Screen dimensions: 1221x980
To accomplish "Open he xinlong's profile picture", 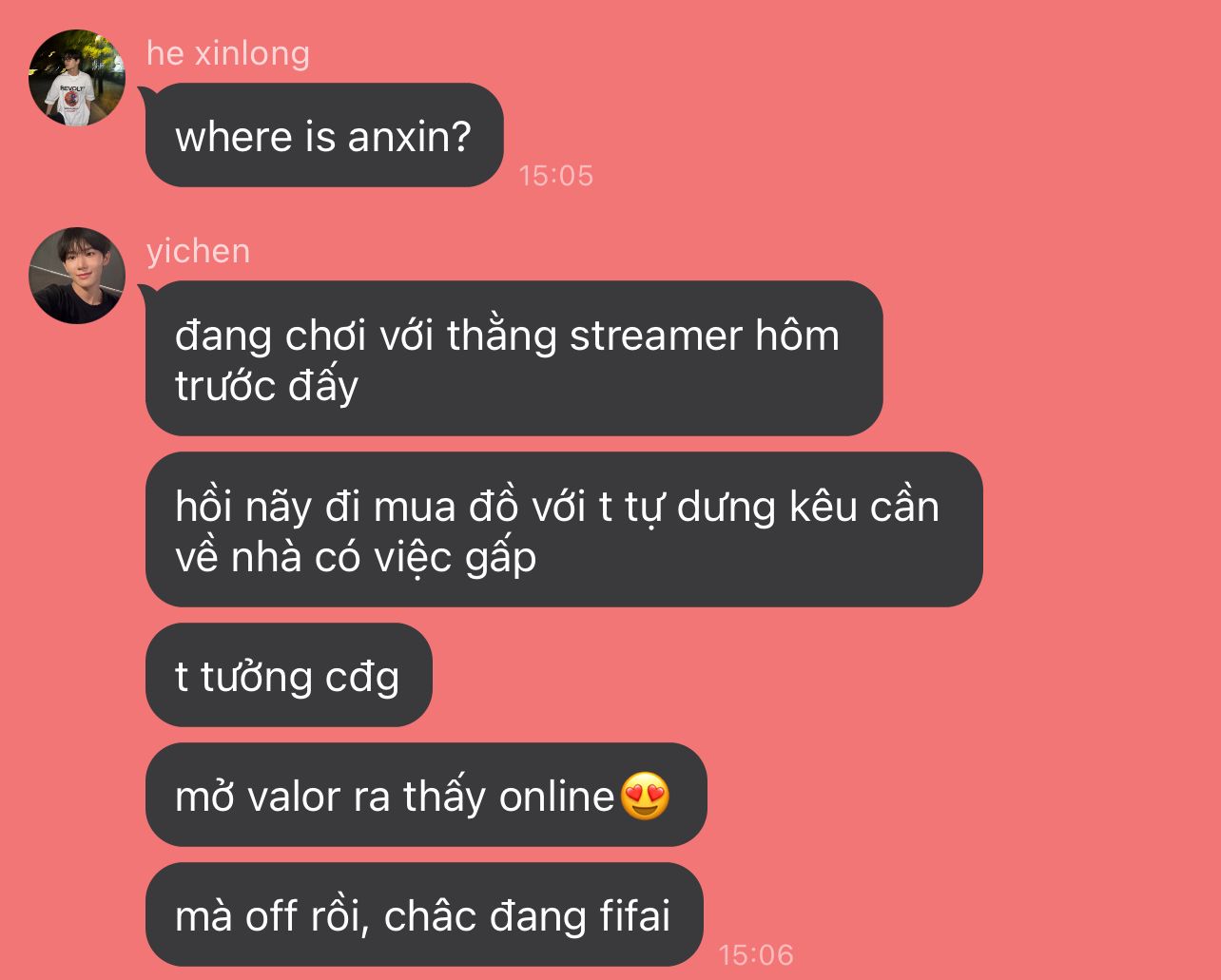I will point(77,78).
